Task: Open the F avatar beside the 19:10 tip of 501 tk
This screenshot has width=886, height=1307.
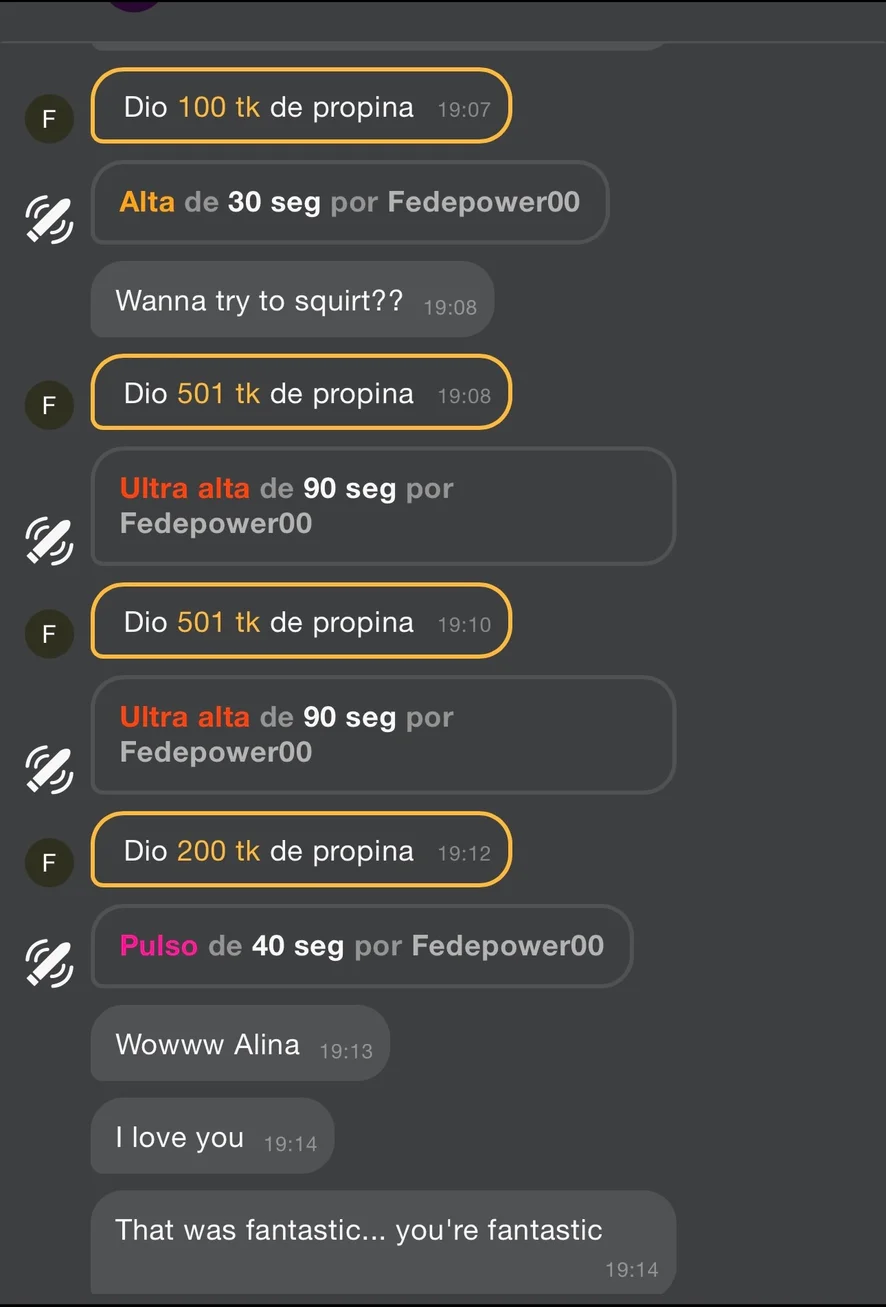Action: coord(48,634)
